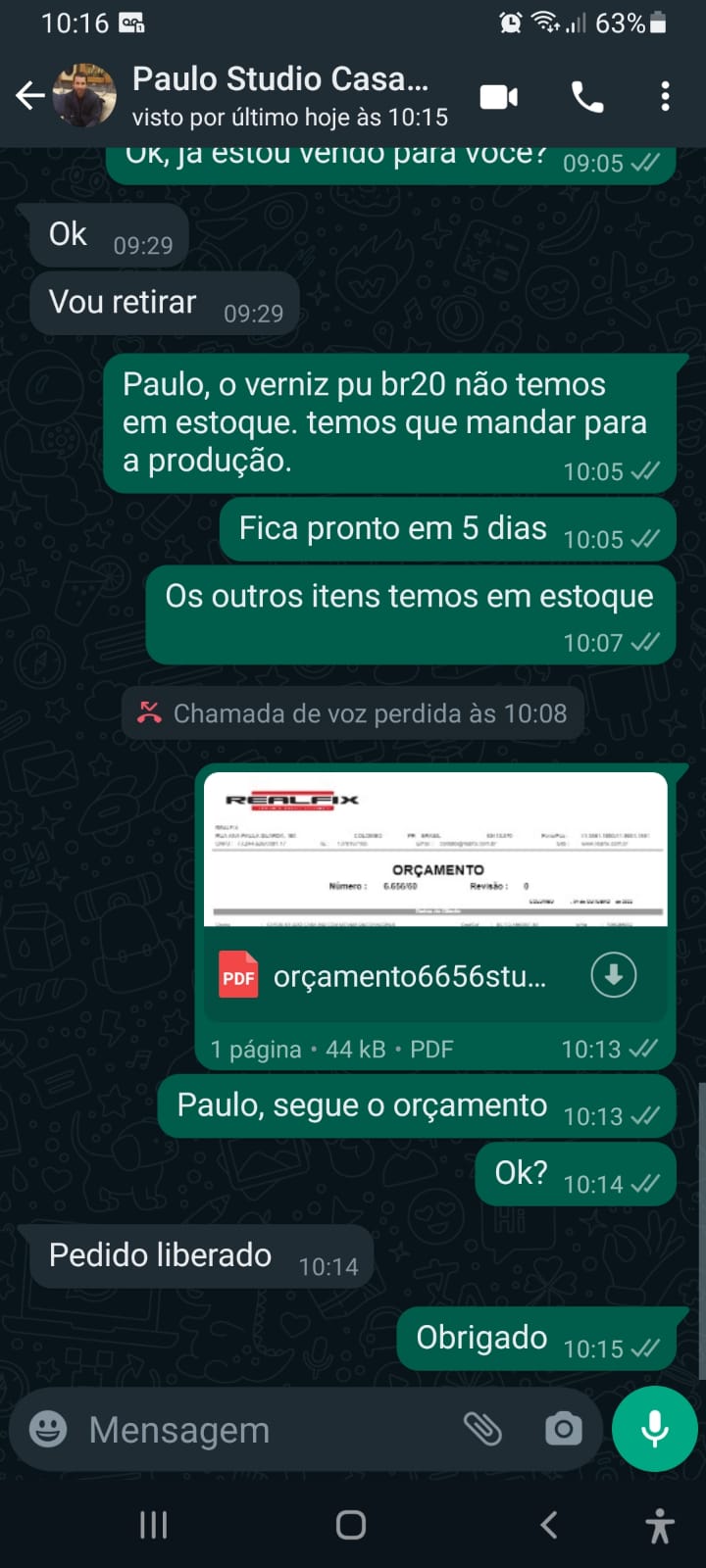Start a voice call with Paulo
Screen dimensions: 706x1568
pyautogui.click(x=587, y=96)
